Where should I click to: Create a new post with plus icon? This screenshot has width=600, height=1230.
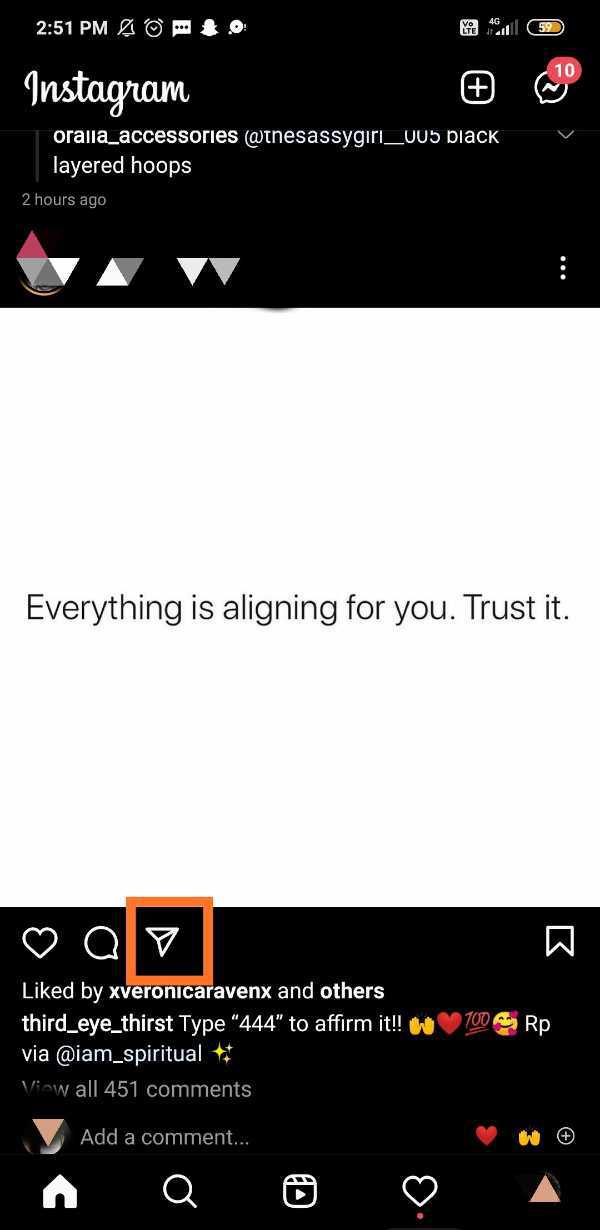[477, 88]
